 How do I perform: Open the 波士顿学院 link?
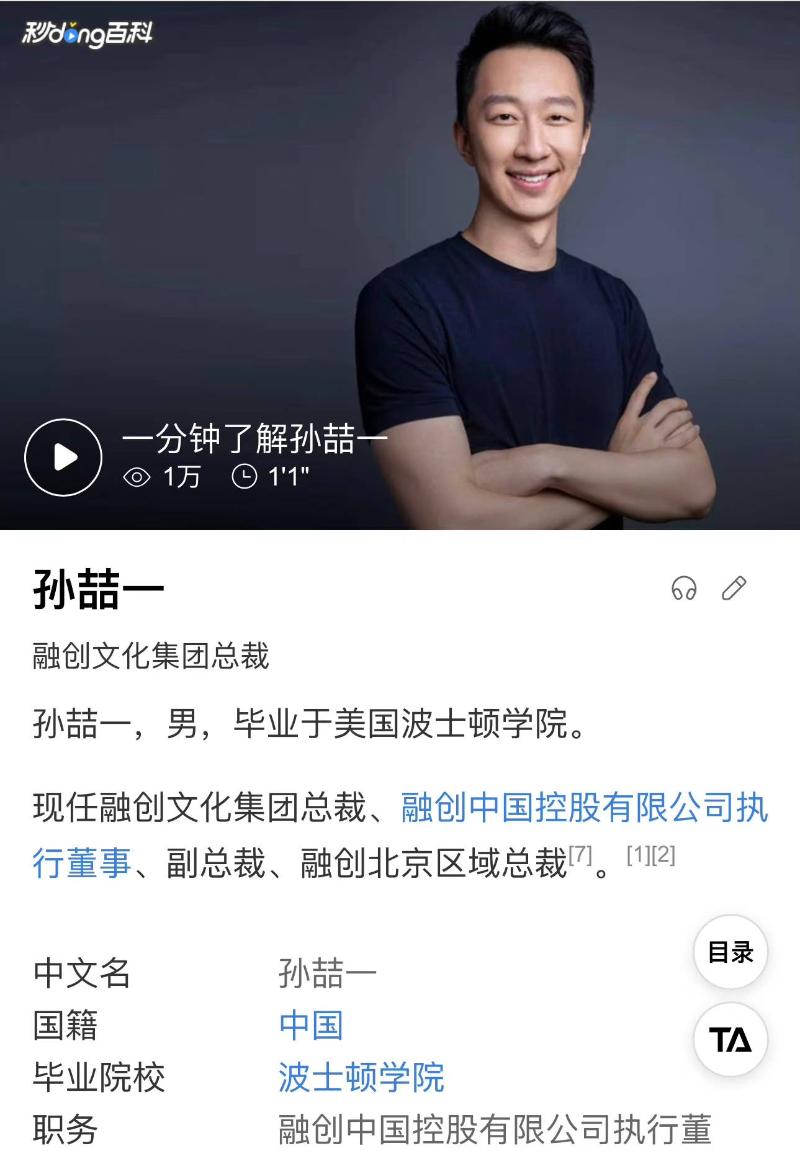tap(361, 1077)
